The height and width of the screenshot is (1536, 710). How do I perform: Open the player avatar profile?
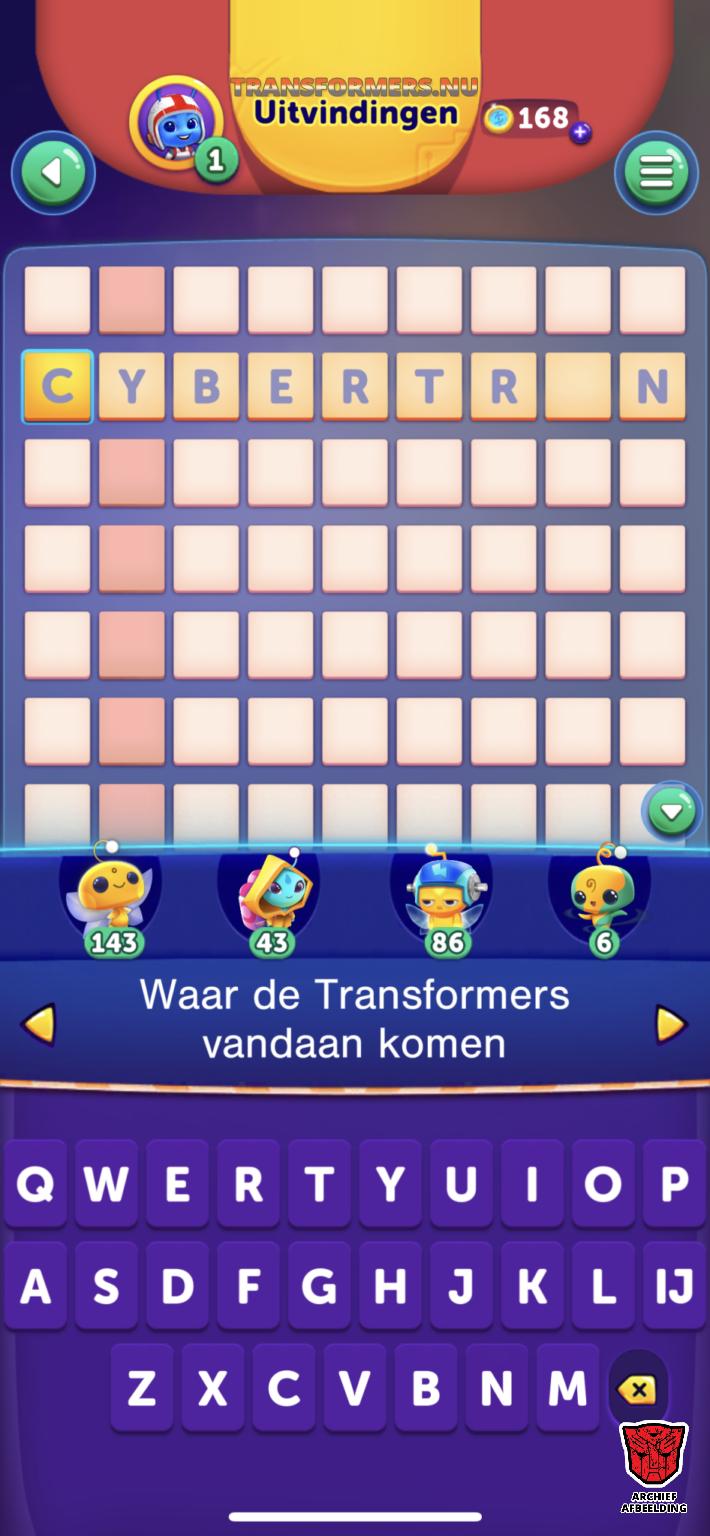[x=176, y=123]
